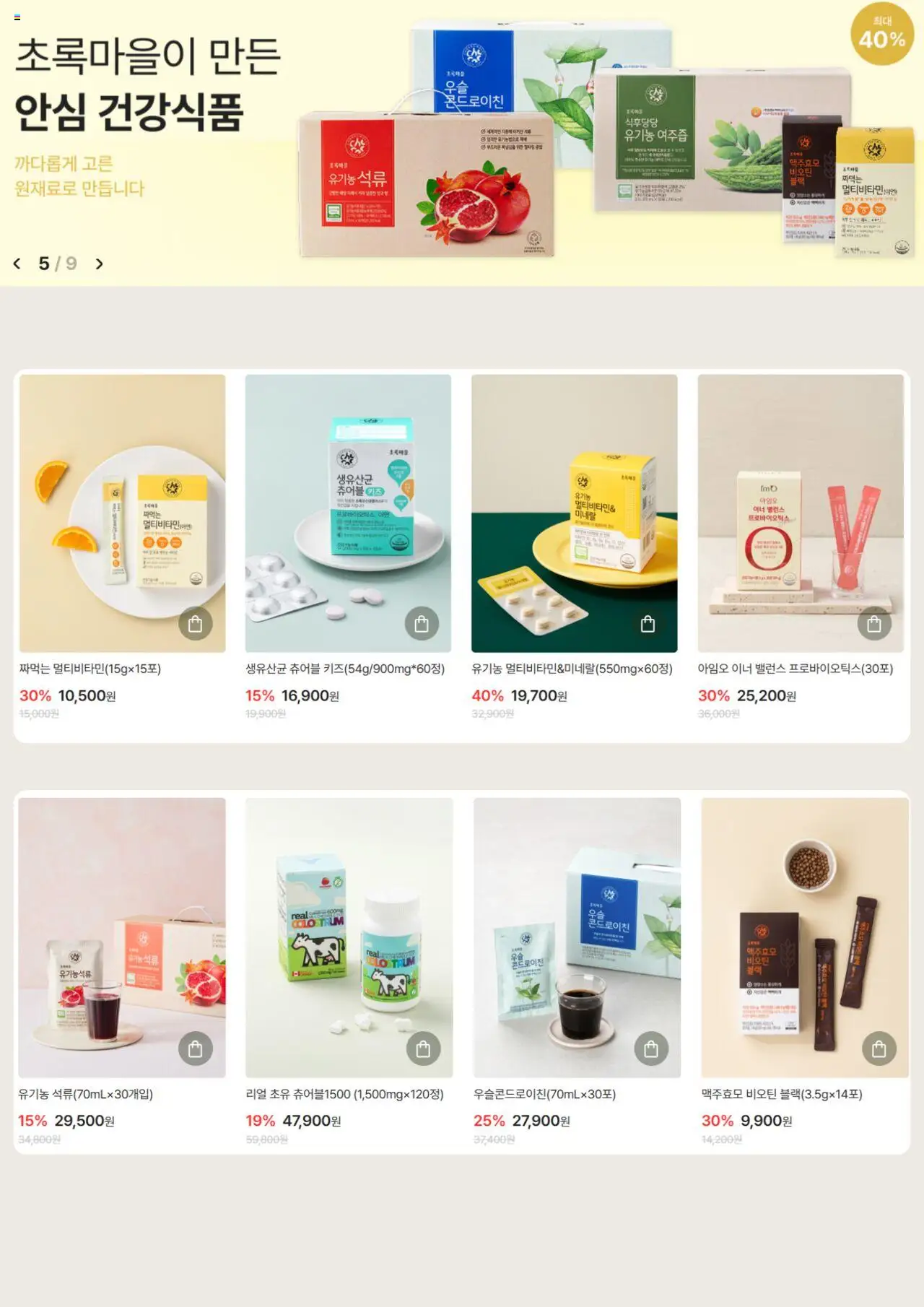Add 맥주효모 비오틴 블랙 to the cart
The height and width of the screenshot is (1307, 924).
pyautogui.click(x=879, y=1048)
